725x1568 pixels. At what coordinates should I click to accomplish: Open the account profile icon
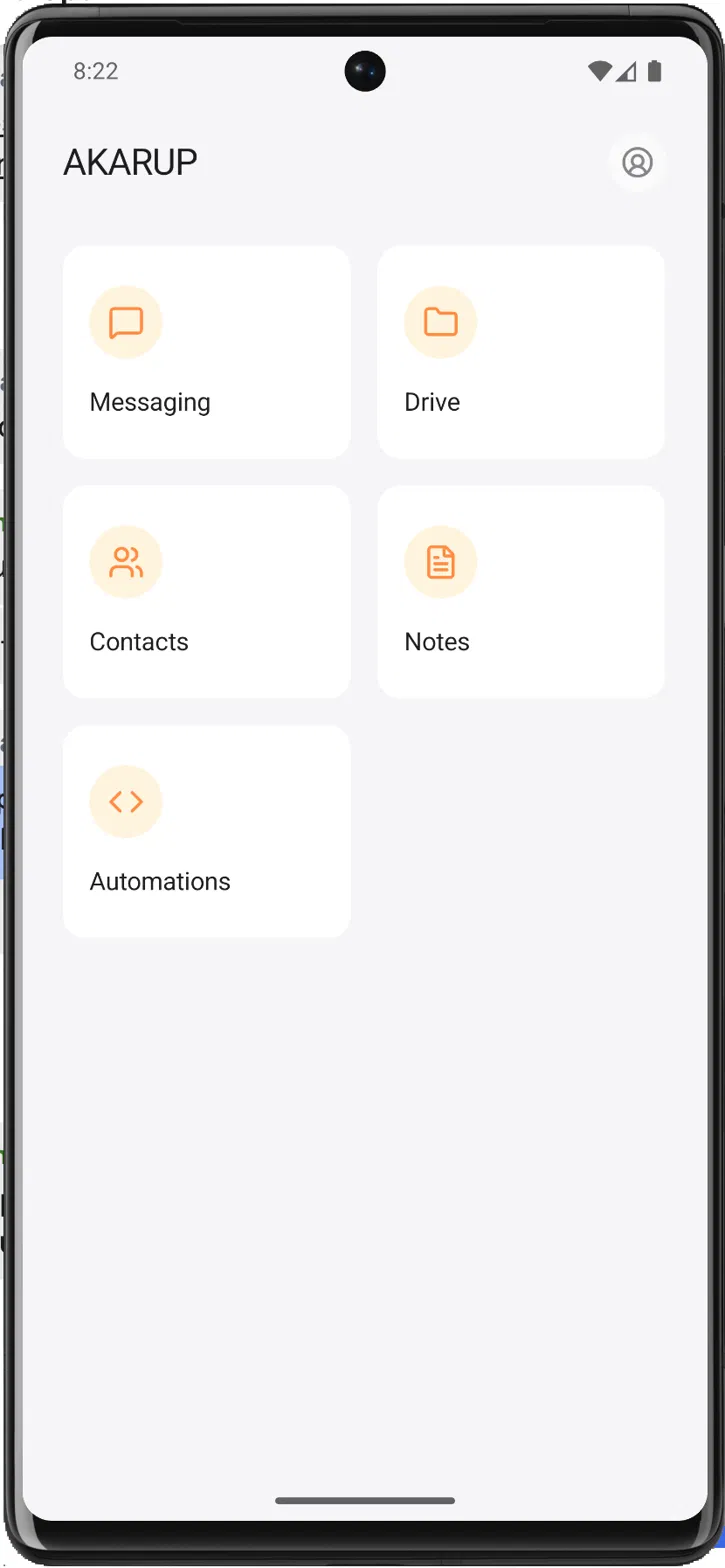coord(637,162)
